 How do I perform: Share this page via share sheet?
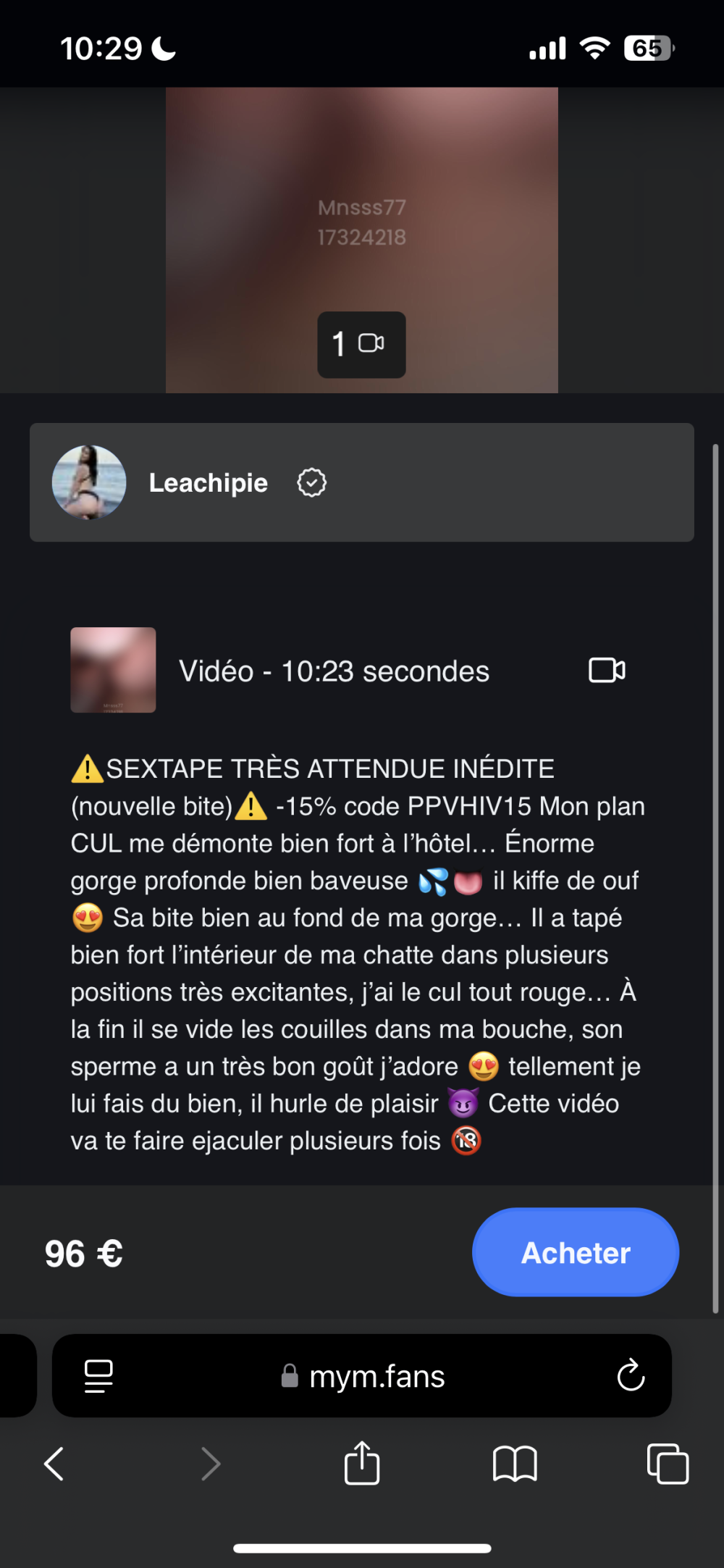tap(362, 1464)
